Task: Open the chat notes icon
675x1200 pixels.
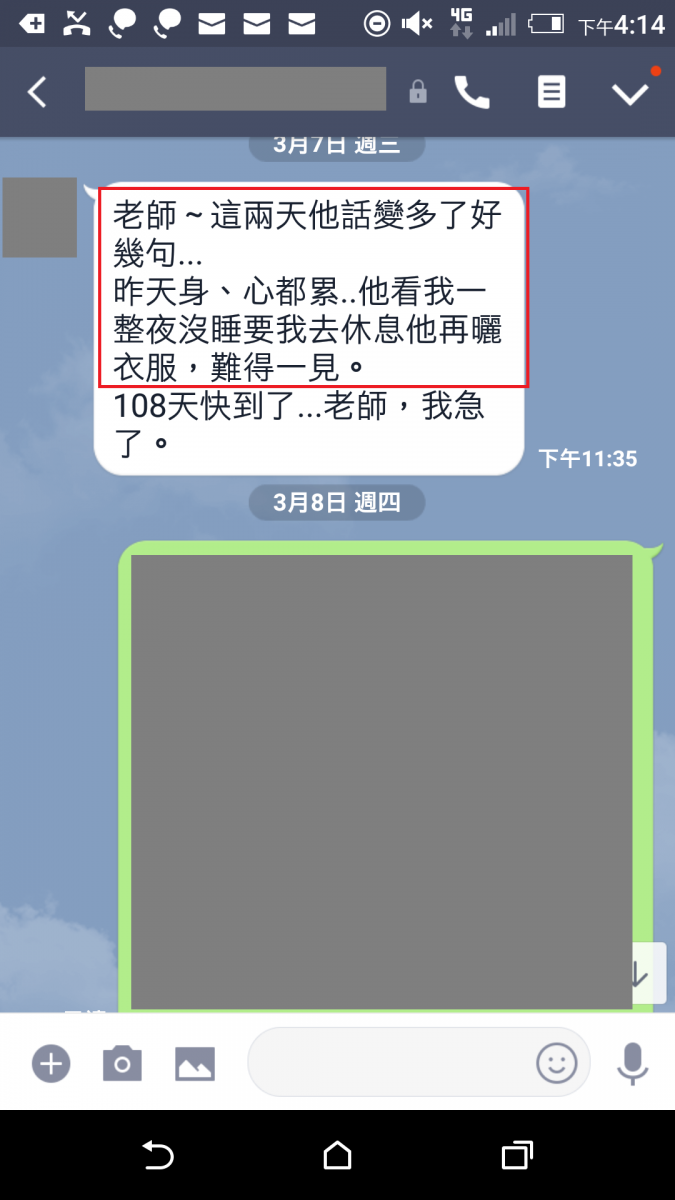Action: (551, 93)
